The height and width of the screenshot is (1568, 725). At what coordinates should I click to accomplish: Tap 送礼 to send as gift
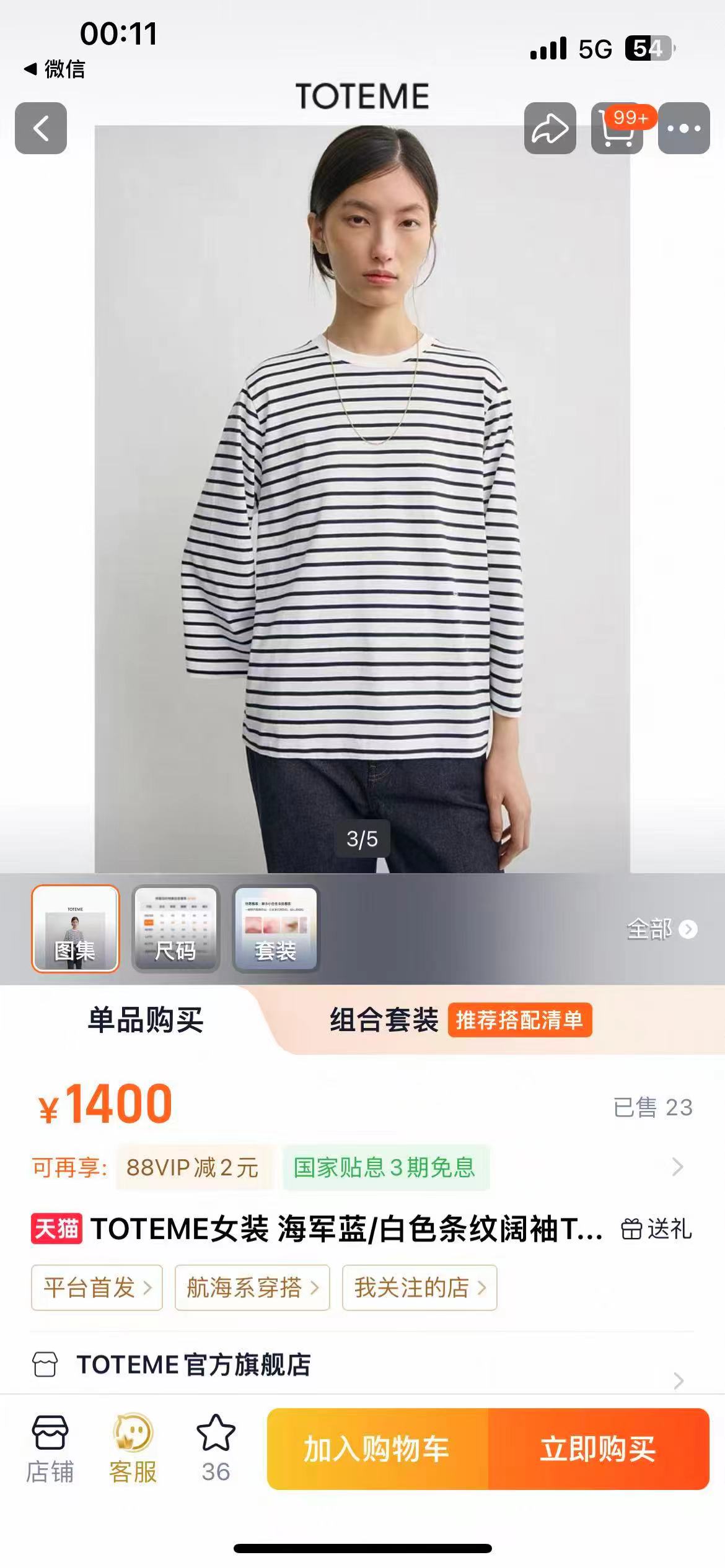click(656, 1229)
